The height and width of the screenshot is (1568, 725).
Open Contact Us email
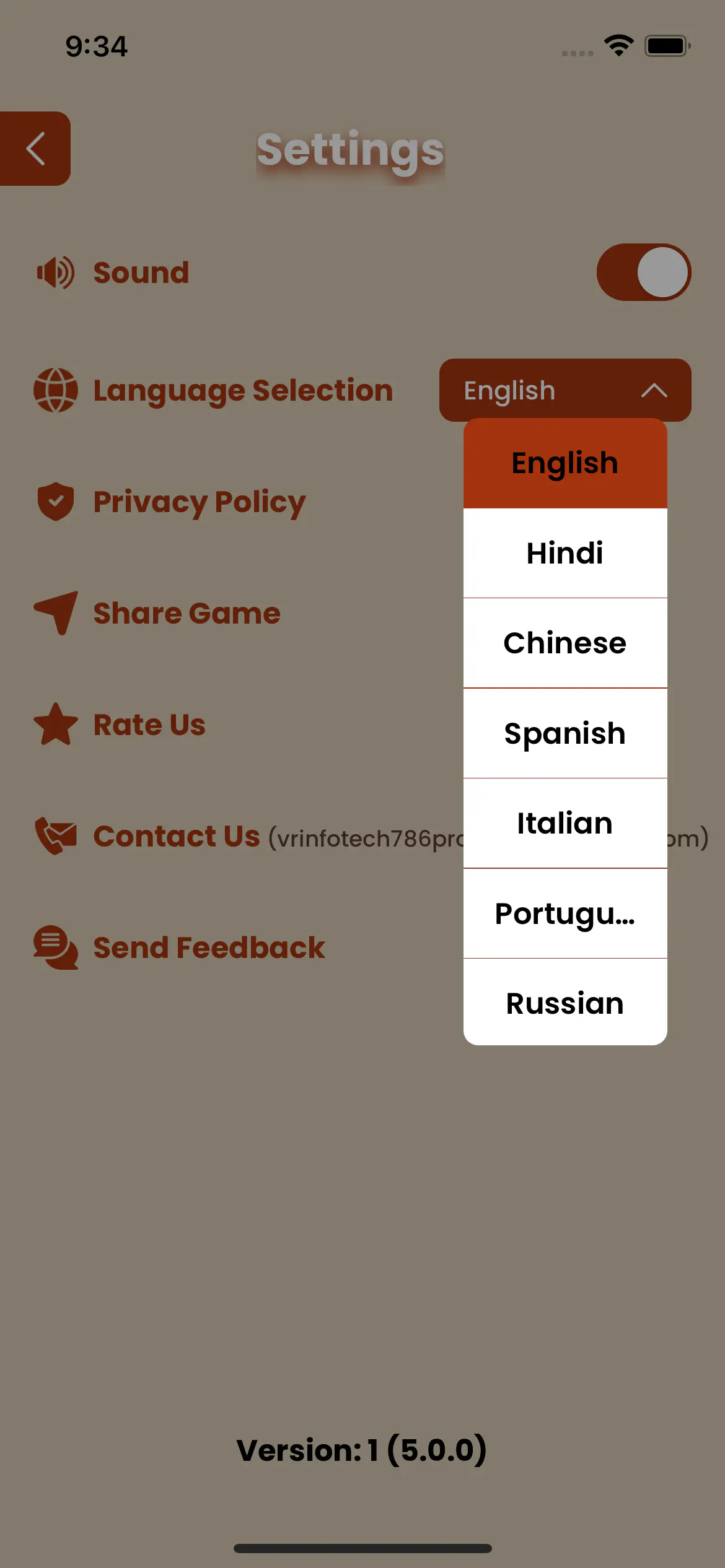click(x=248, y=836)
